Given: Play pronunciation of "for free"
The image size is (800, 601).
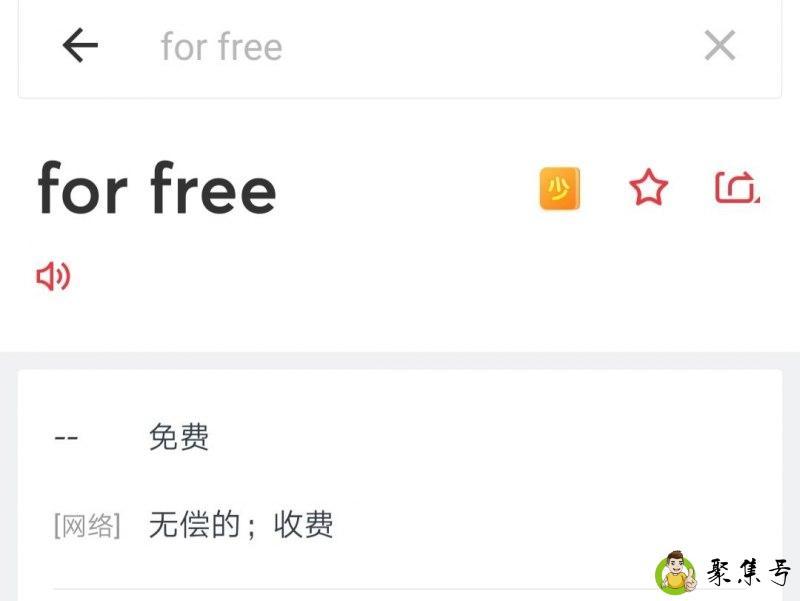Looking at the screenshot, I should coord(53,276).
